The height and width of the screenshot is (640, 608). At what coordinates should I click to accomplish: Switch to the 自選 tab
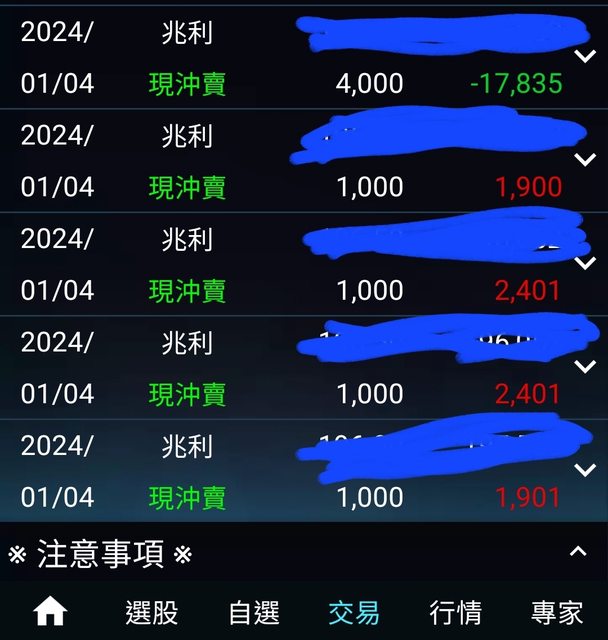[254, 612]
